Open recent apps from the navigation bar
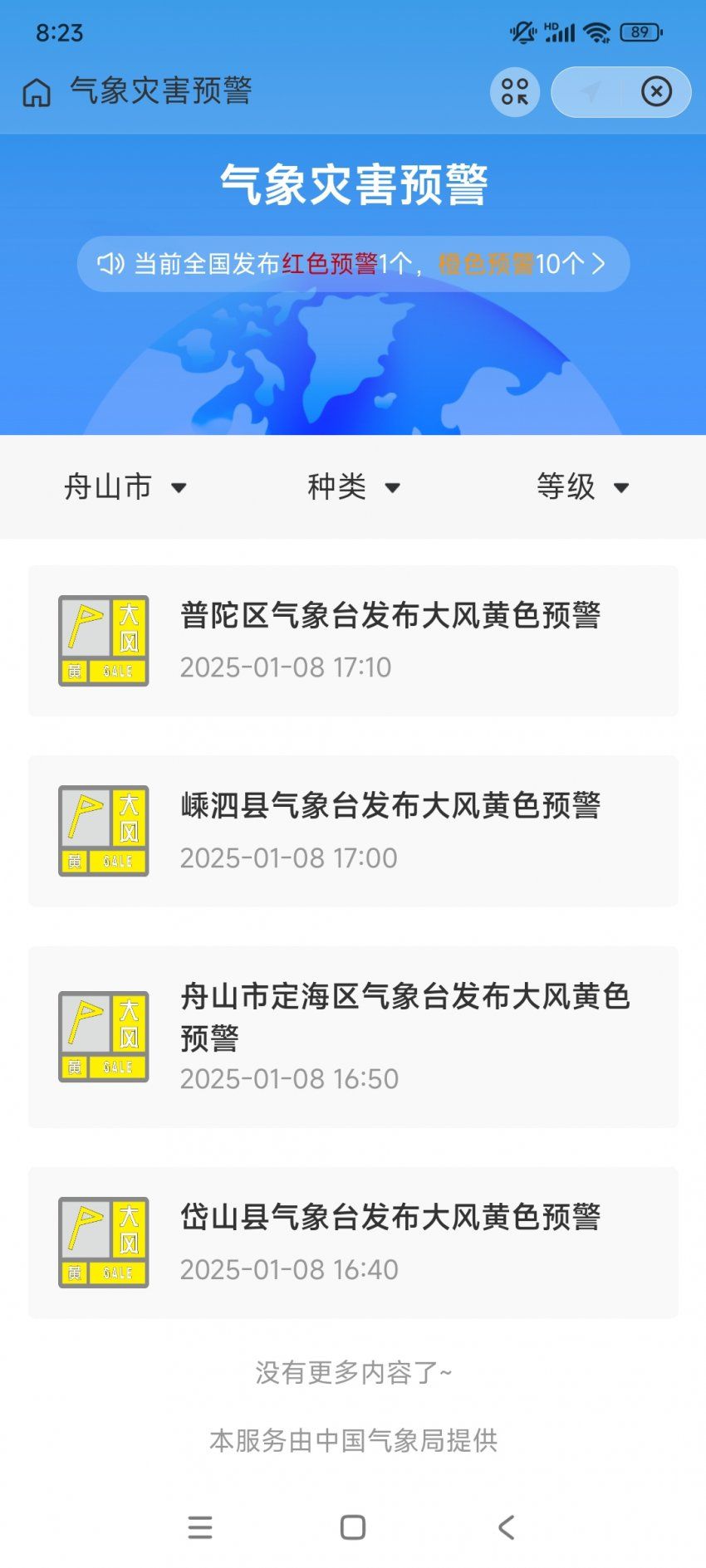 tap(200, 1527)
